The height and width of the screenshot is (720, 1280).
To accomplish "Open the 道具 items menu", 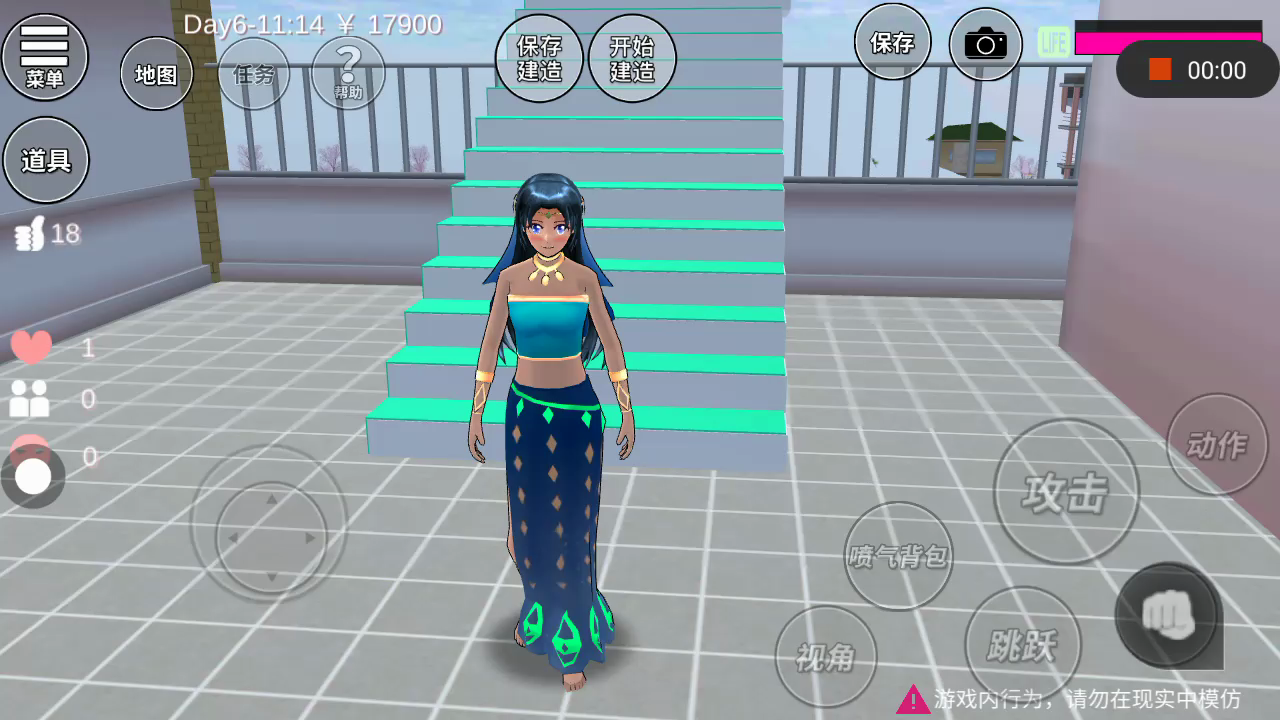I will (46, 160).
